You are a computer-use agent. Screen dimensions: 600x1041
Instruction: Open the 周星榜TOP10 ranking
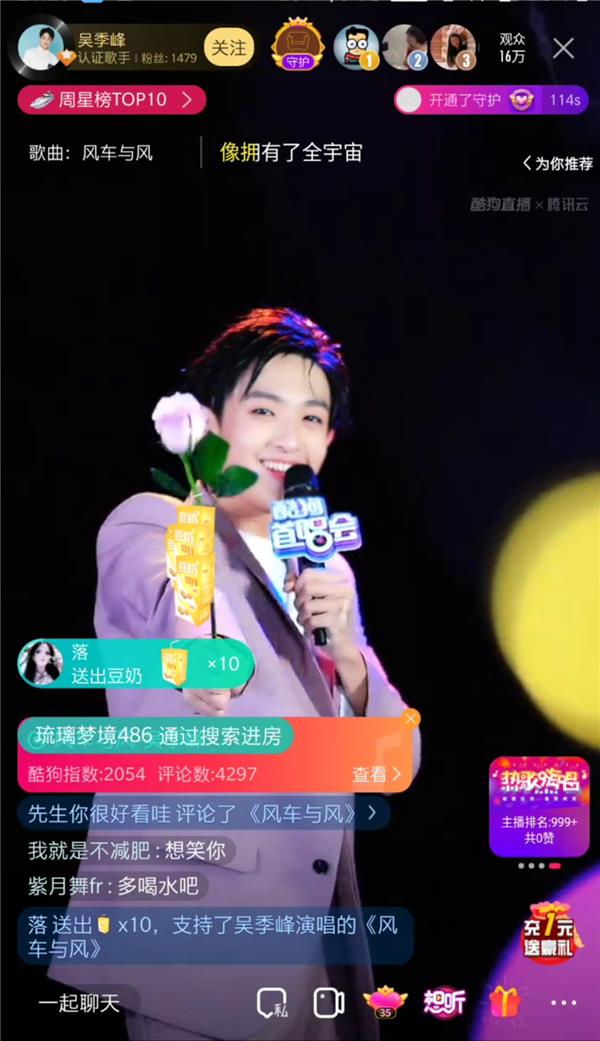point(111,99)
